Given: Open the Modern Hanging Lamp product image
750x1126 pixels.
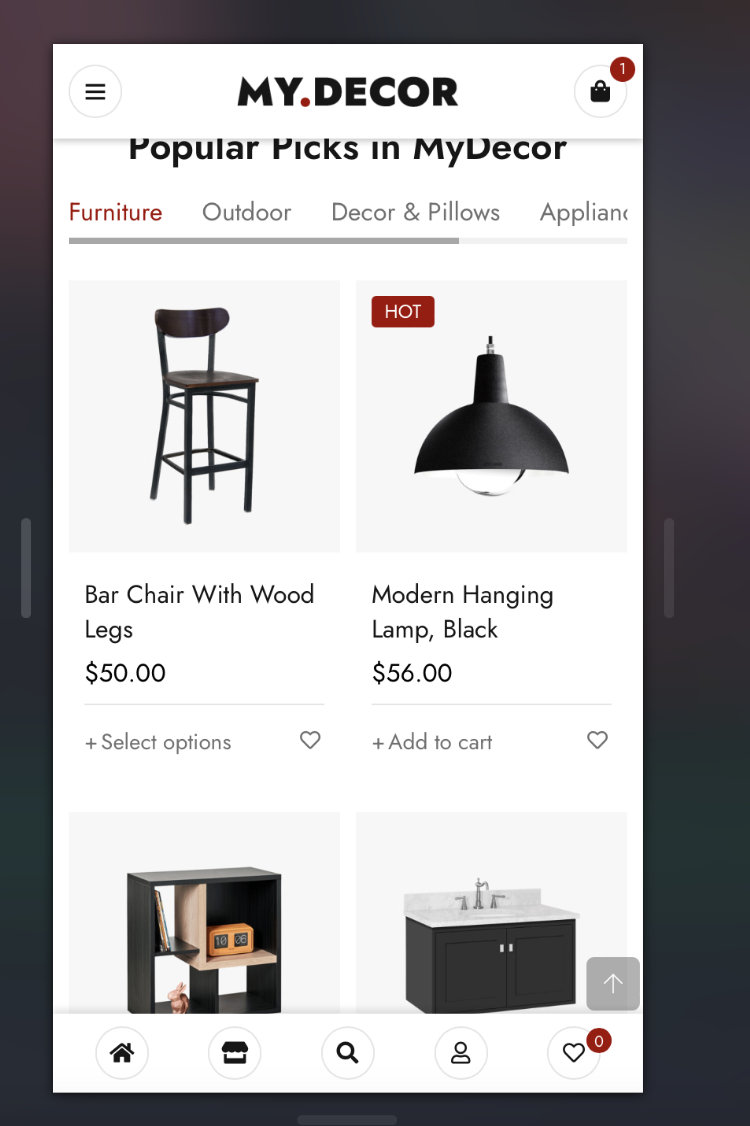Looking at the screenshot, I should tap(491, 416).
